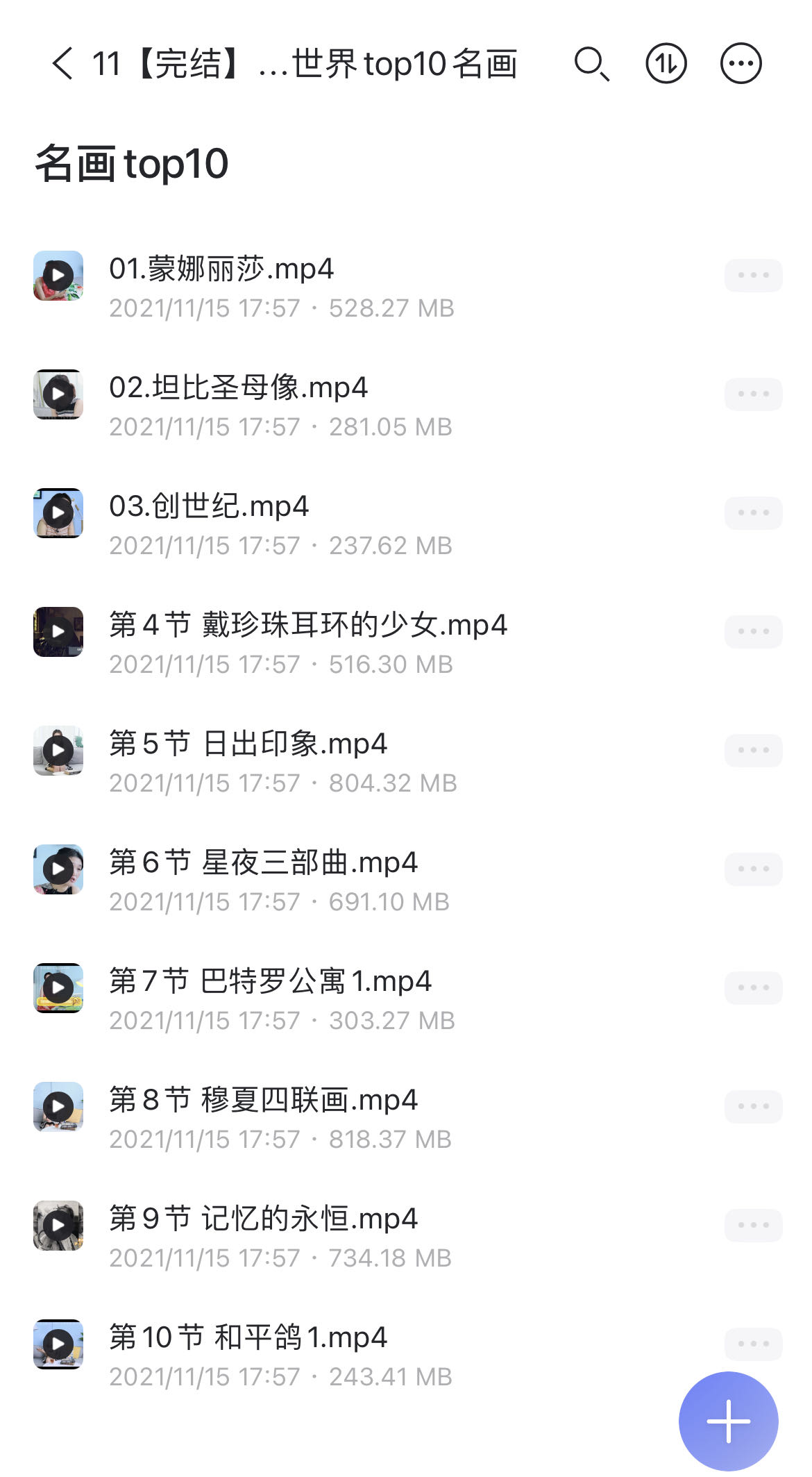812x1477 pixels.
Task: Open 第5节 日出印象.mp4
Action: point(248,744)
